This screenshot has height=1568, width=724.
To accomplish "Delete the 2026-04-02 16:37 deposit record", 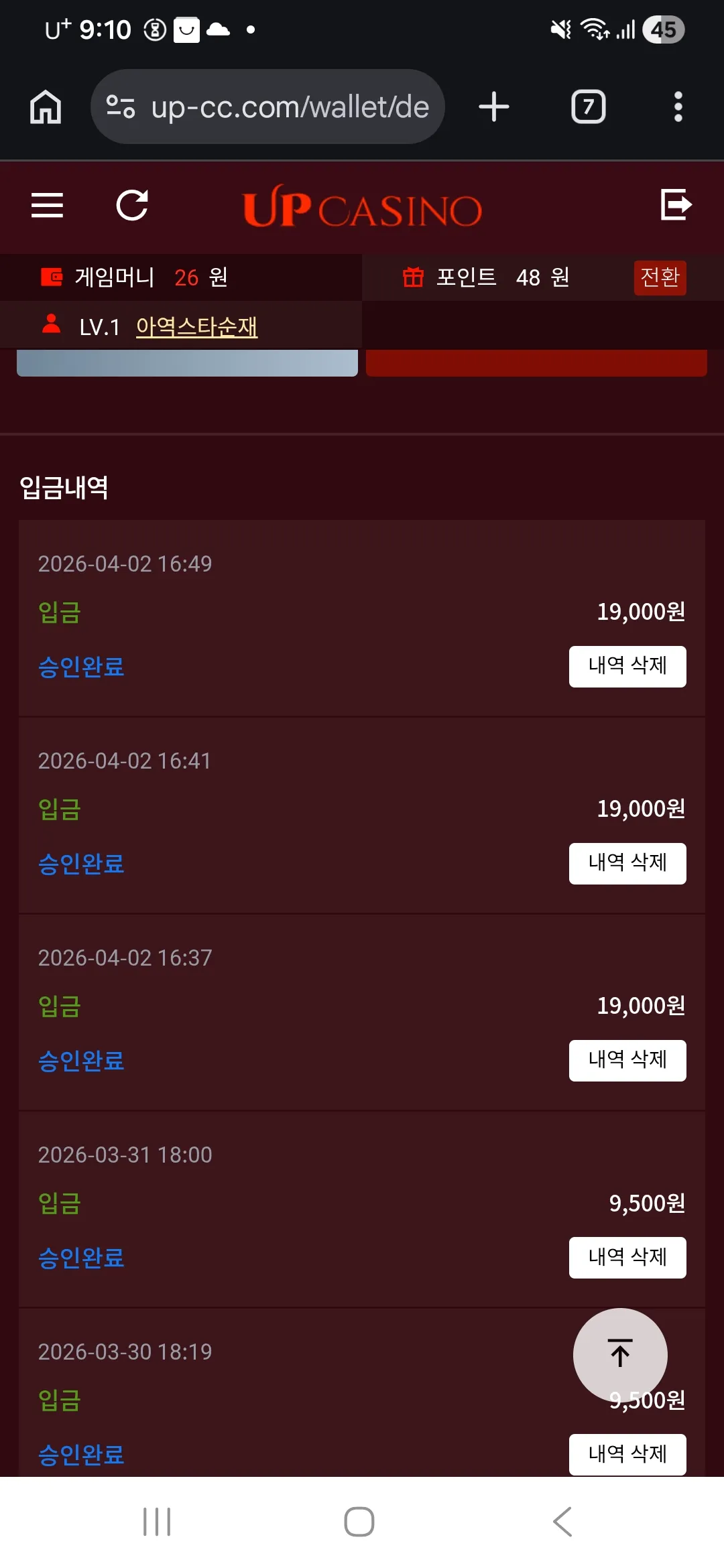I will coord(627,1060).
